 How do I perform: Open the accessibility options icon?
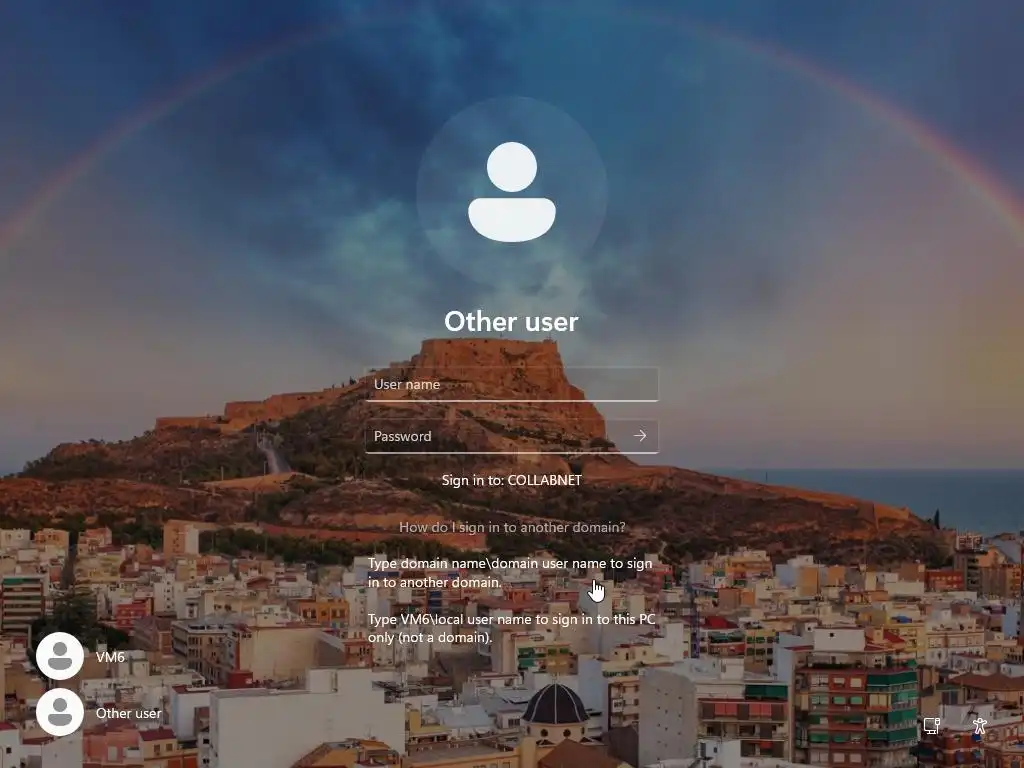[x=980, y=726]
